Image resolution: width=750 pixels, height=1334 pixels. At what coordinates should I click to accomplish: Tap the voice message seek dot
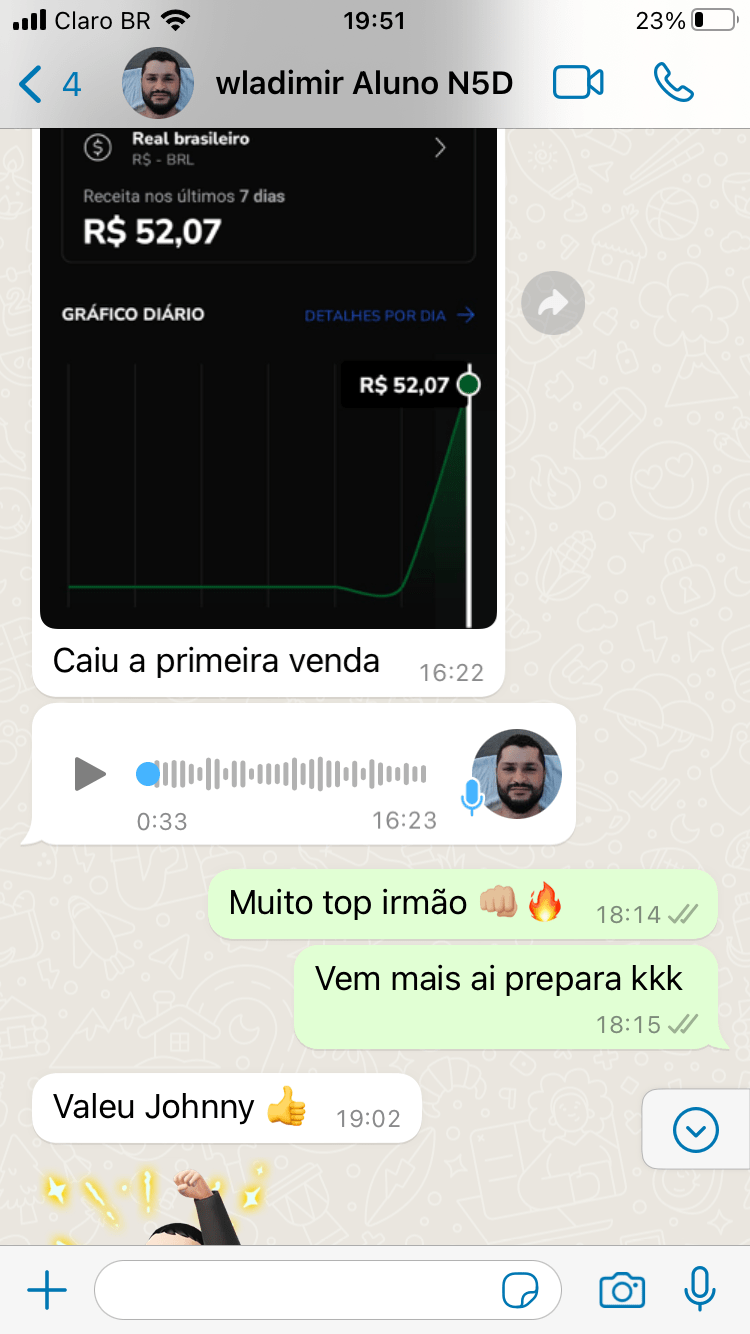(x=147, y=774)
